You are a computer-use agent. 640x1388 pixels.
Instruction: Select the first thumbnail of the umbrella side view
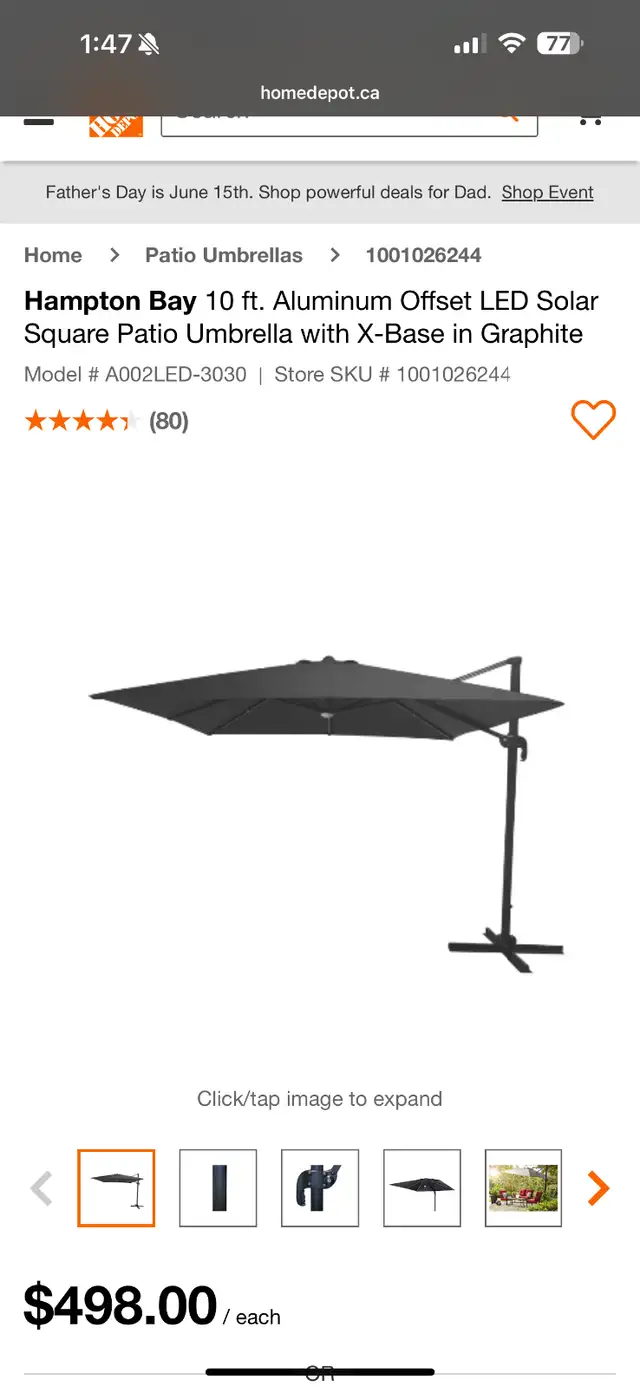click(116, 1188)
